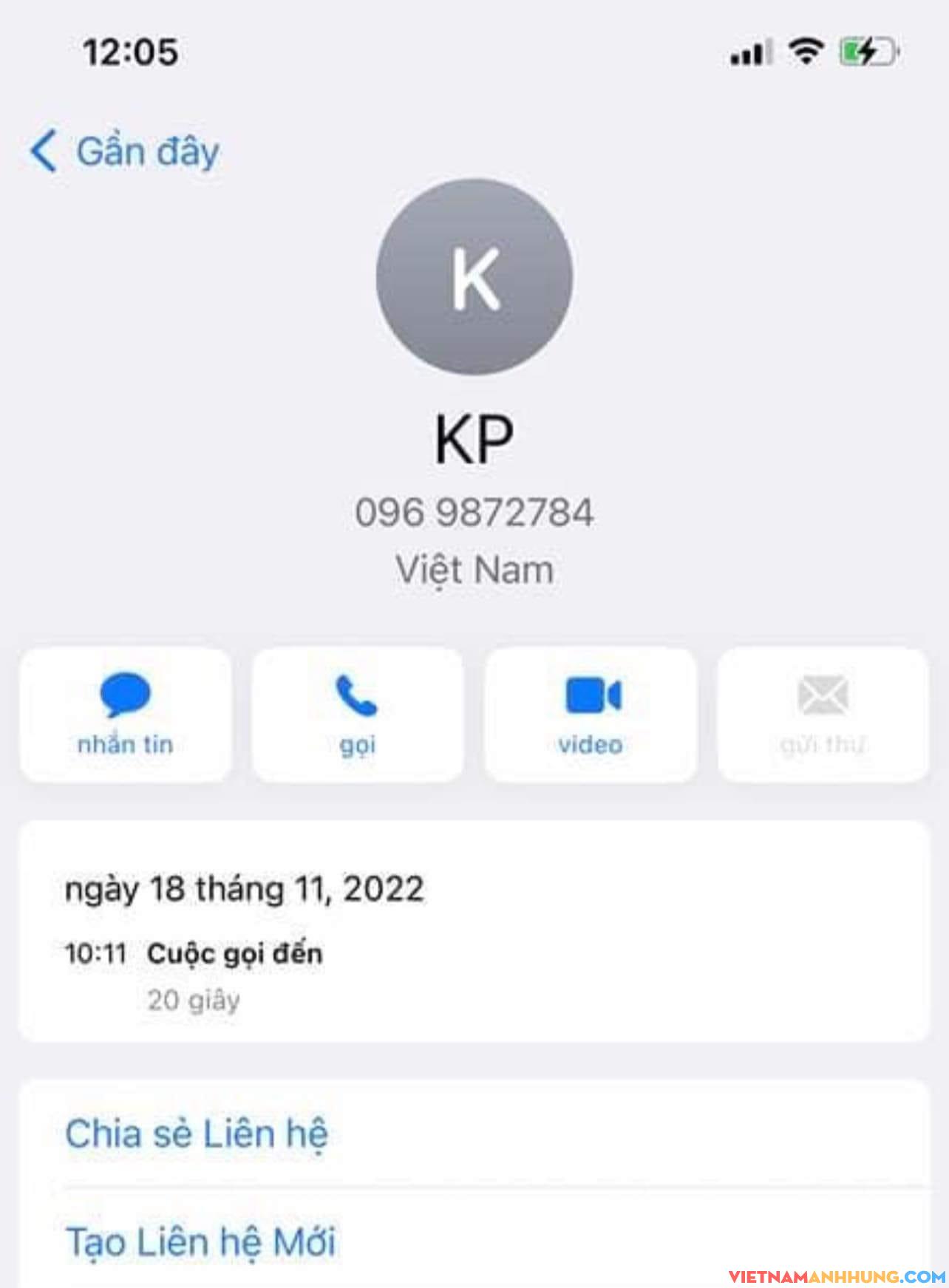
Task: Start a video call with KP
Action: coord(591,714)
